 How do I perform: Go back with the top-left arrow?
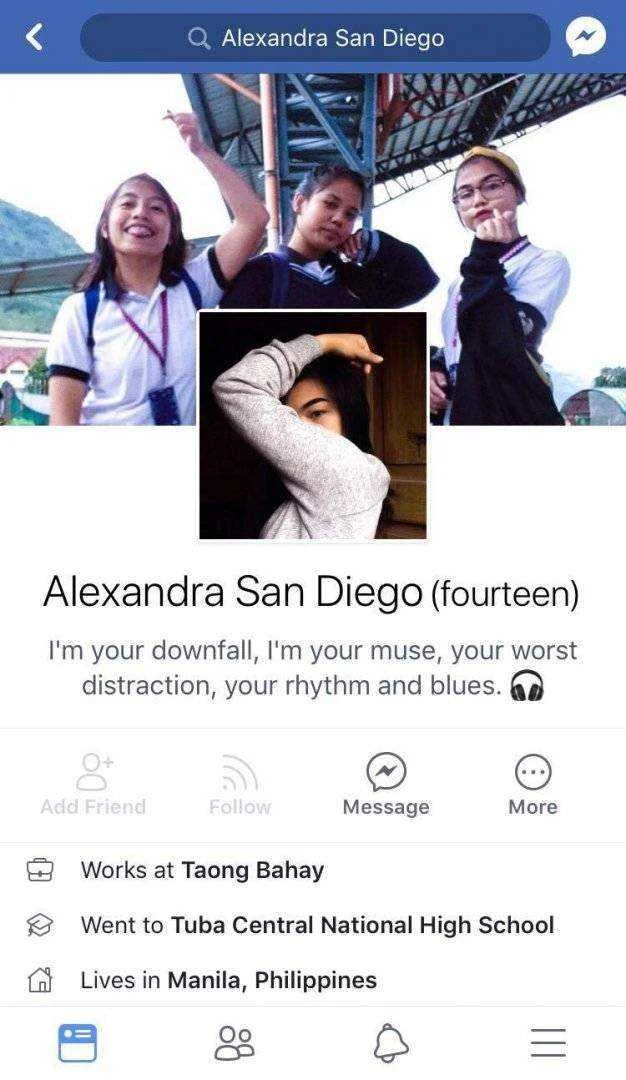[35, 38]
